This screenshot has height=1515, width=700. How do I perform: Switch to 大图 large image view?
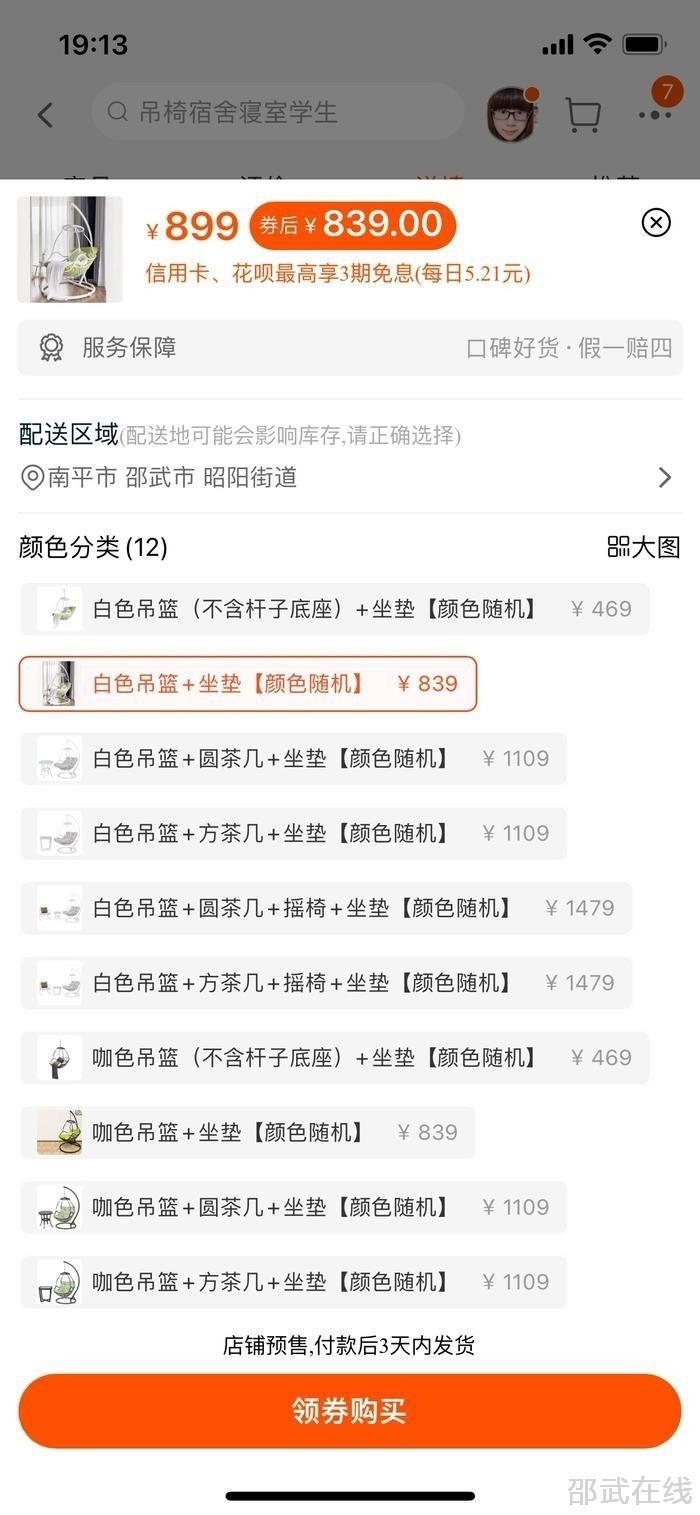tap(644, 547)
